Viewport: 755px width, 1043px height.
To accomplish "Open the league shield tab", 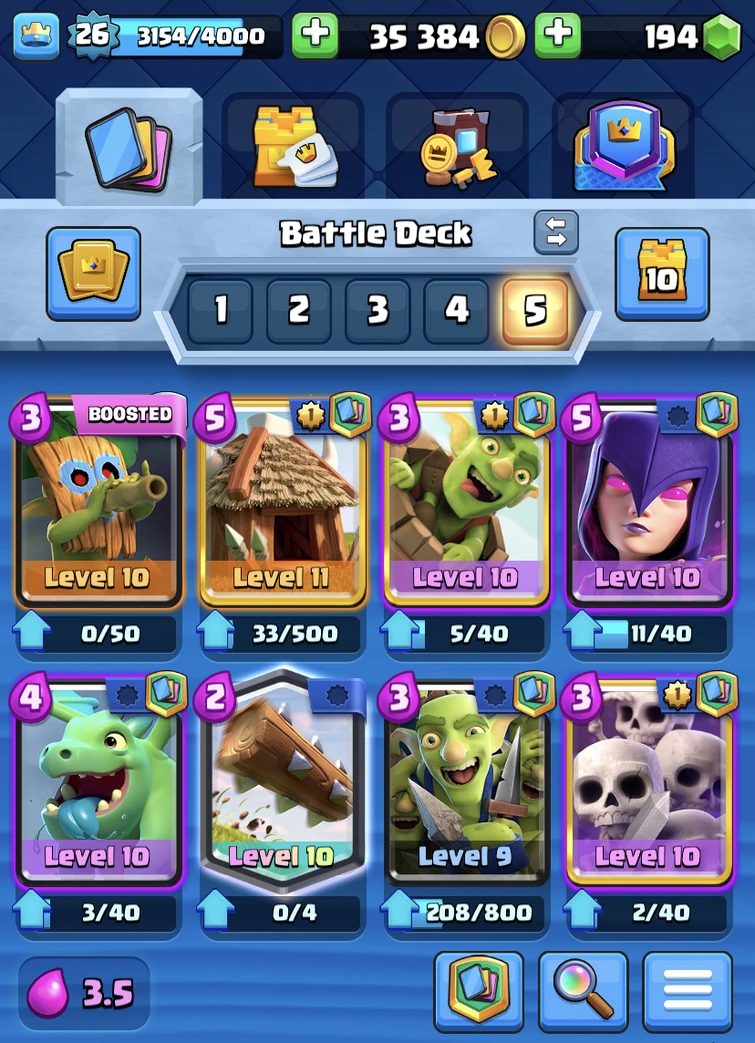I will coord(619,140).
